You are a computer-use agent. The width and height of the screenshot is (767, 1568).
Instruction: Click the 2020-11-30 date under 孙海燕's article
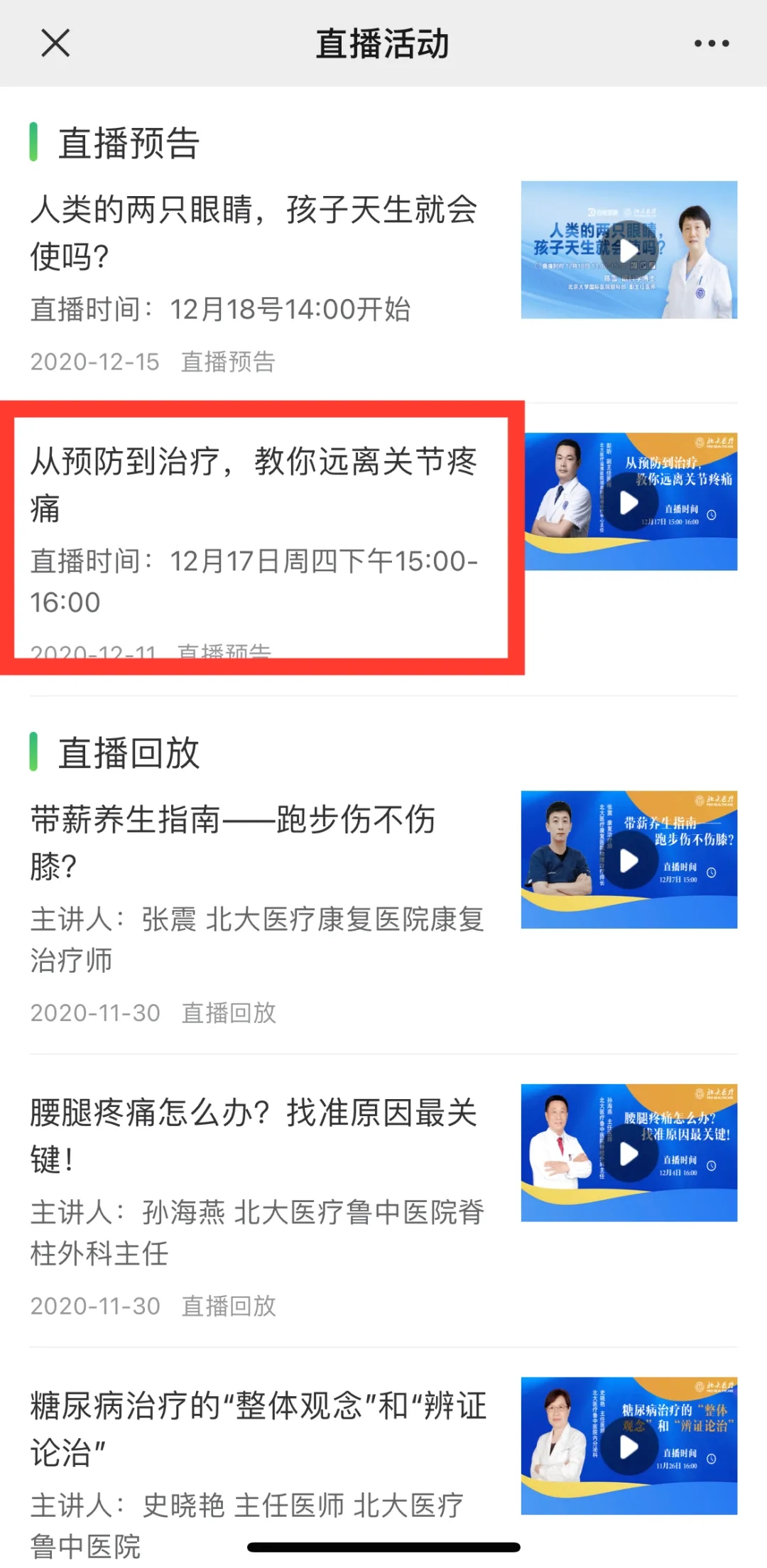pos(95,1306)
